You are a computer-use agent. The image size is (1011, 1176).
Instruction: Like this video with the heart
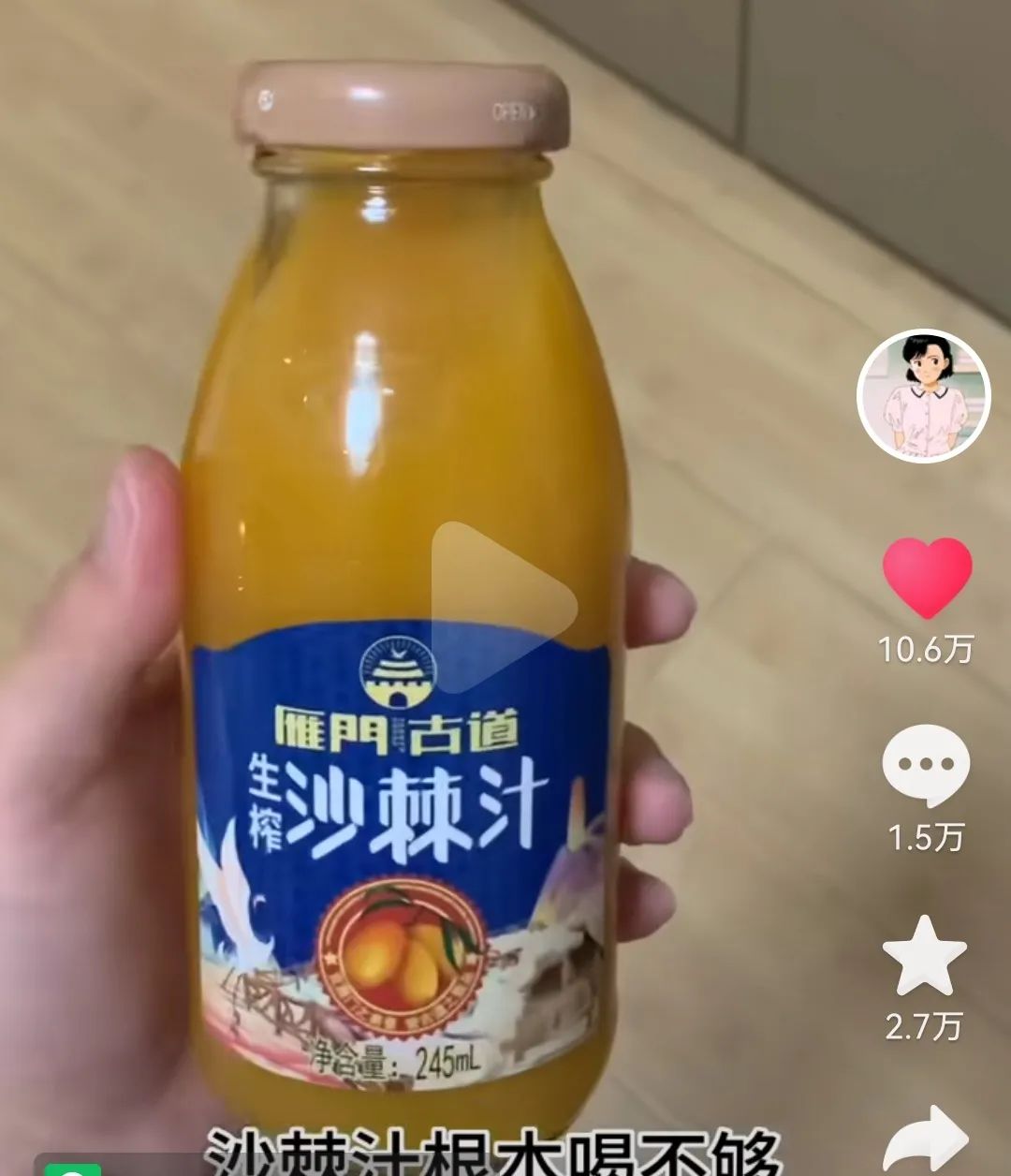tap(927, 578)
